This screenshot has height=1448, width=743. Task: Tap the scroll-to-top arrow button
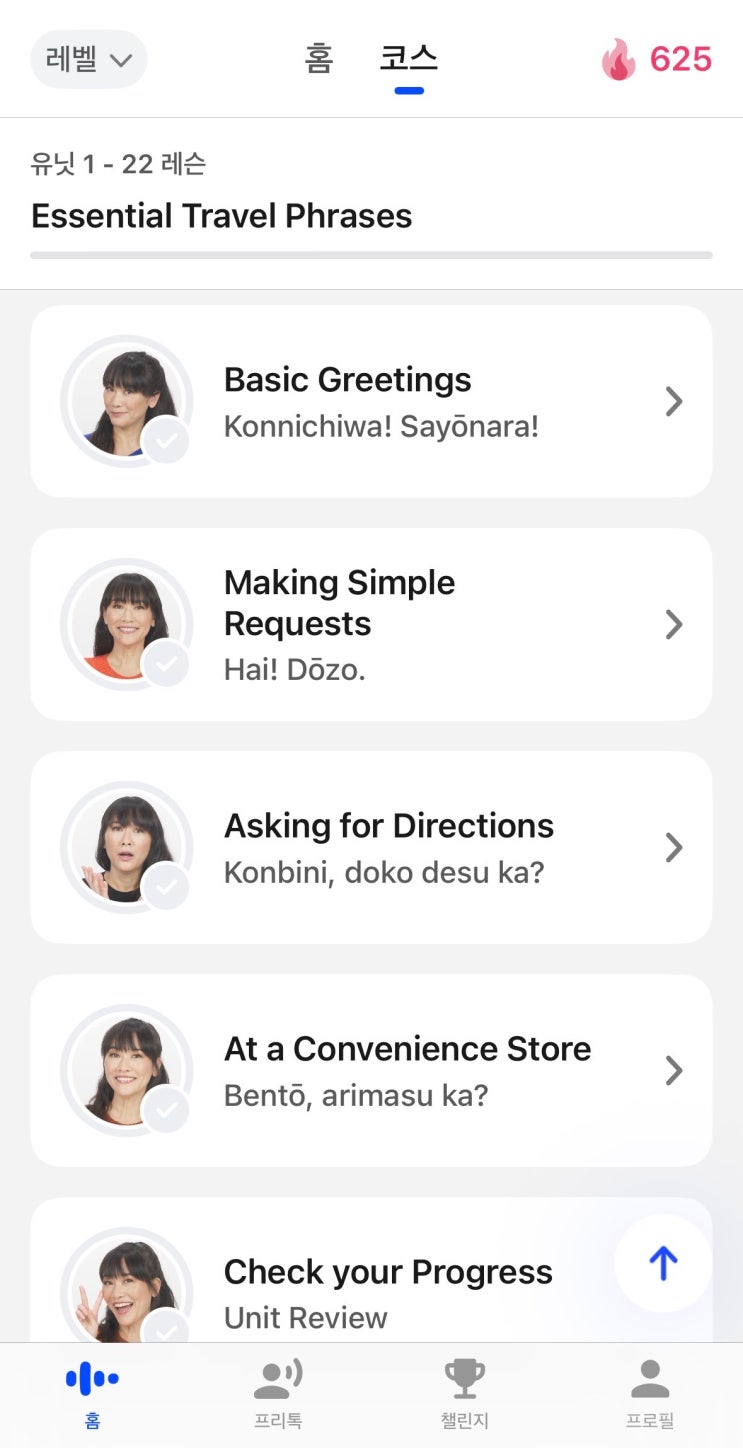point(663,1263)
